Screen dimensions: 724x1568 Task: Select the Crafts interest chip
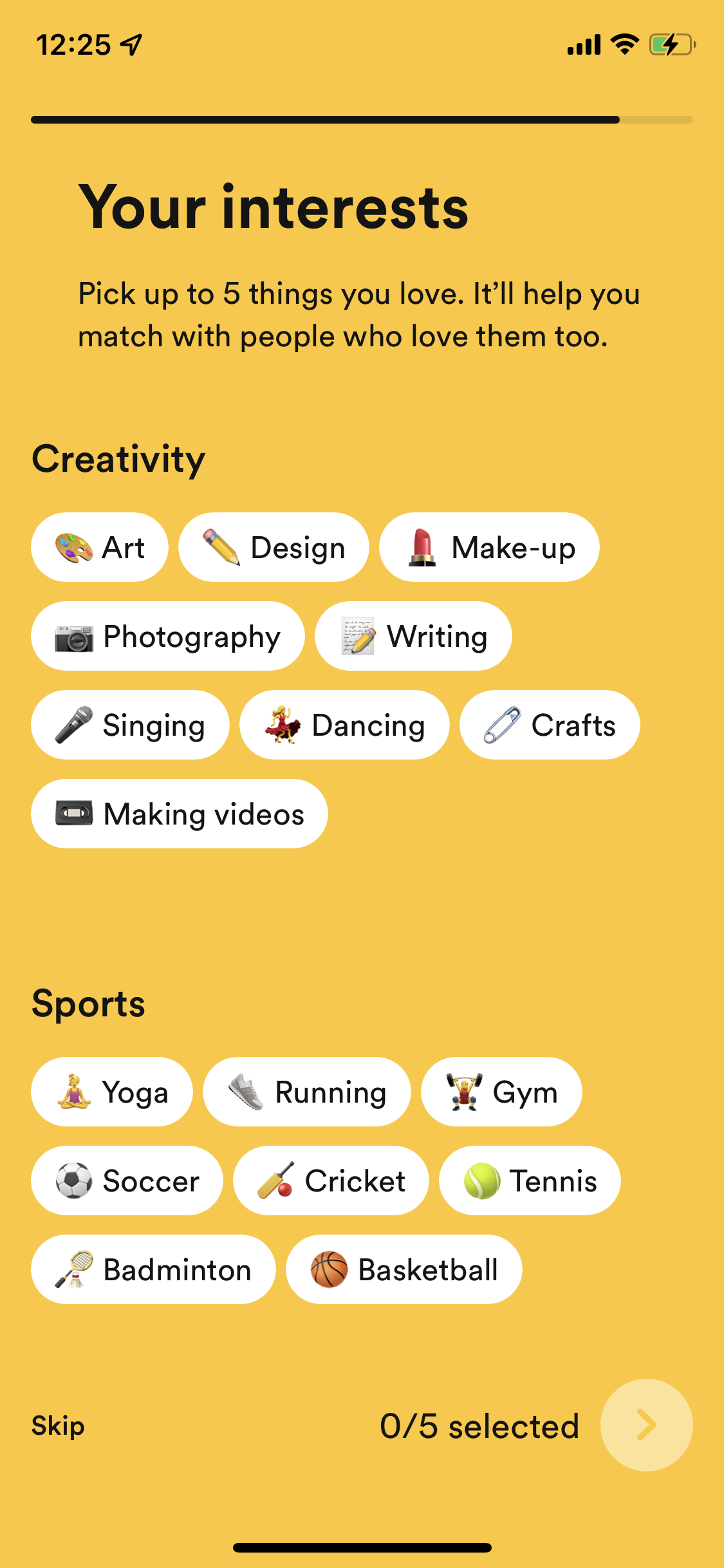tap(549, 725)
